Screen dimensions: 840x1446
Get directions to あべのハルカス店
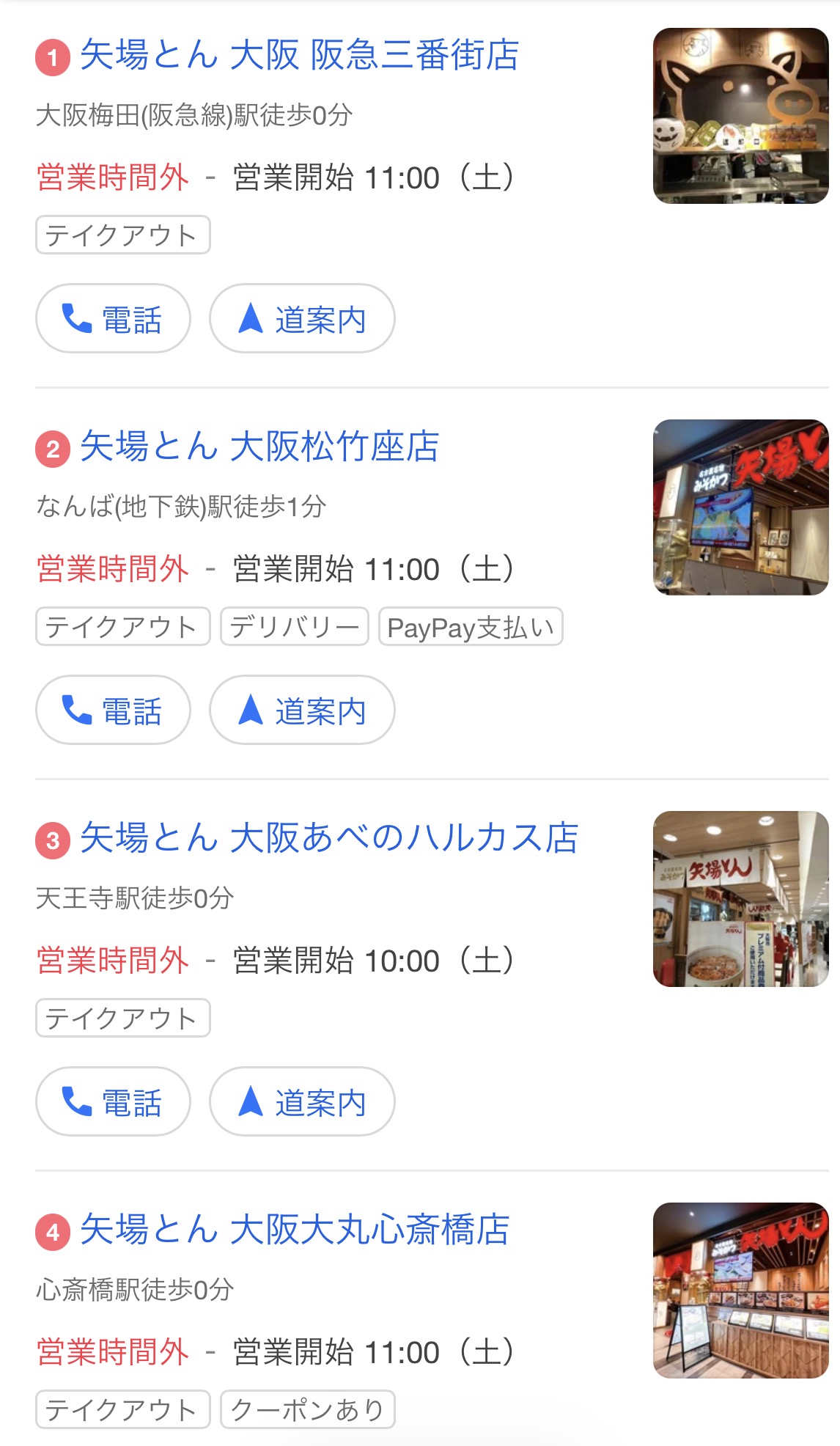point(302,1102)
